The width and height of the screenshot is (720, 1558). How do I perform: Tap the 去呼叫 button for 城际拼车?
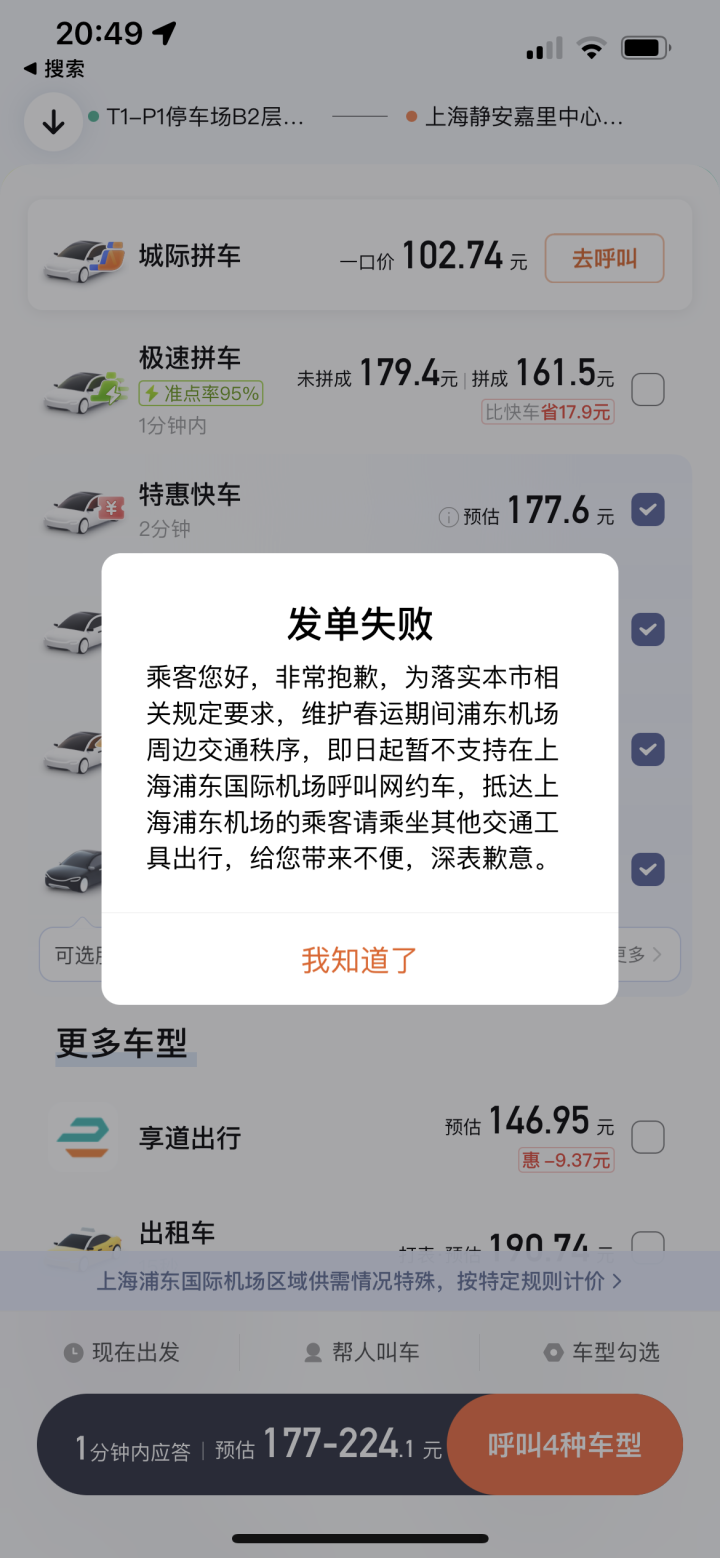click(605, 259)
